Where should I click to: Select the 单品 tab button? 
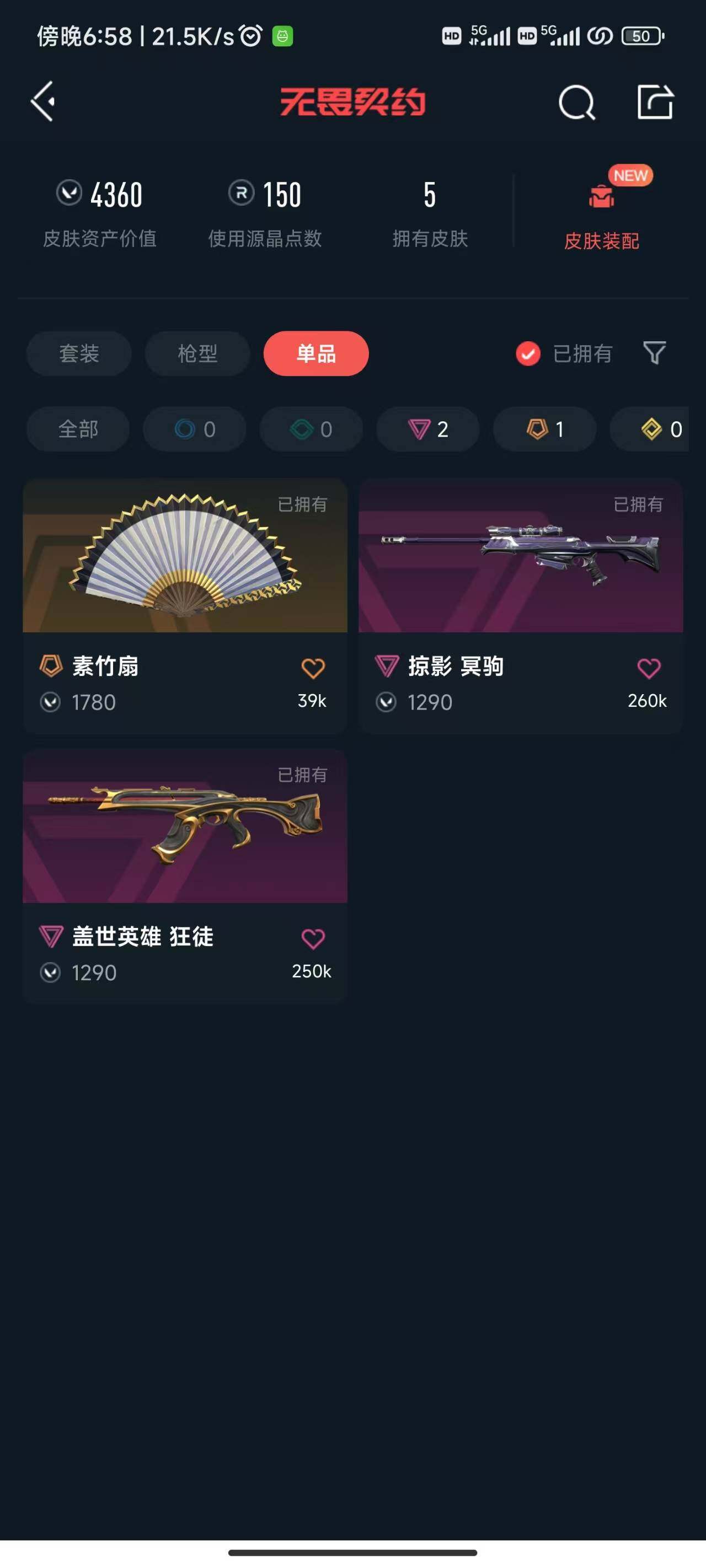[315, 353]
